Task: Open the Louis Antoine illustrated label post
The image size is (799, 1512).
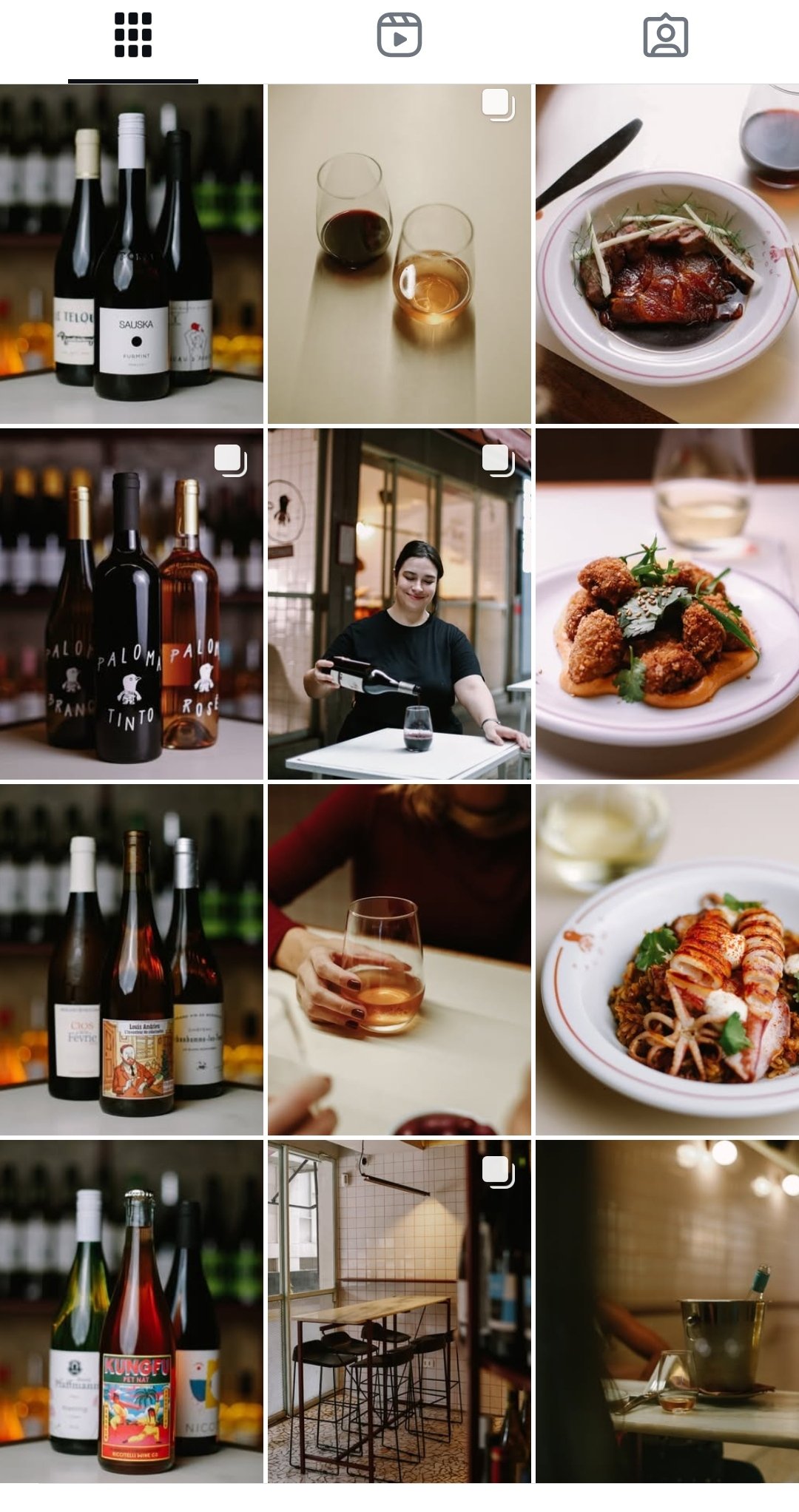Action: tap(132, 959)
